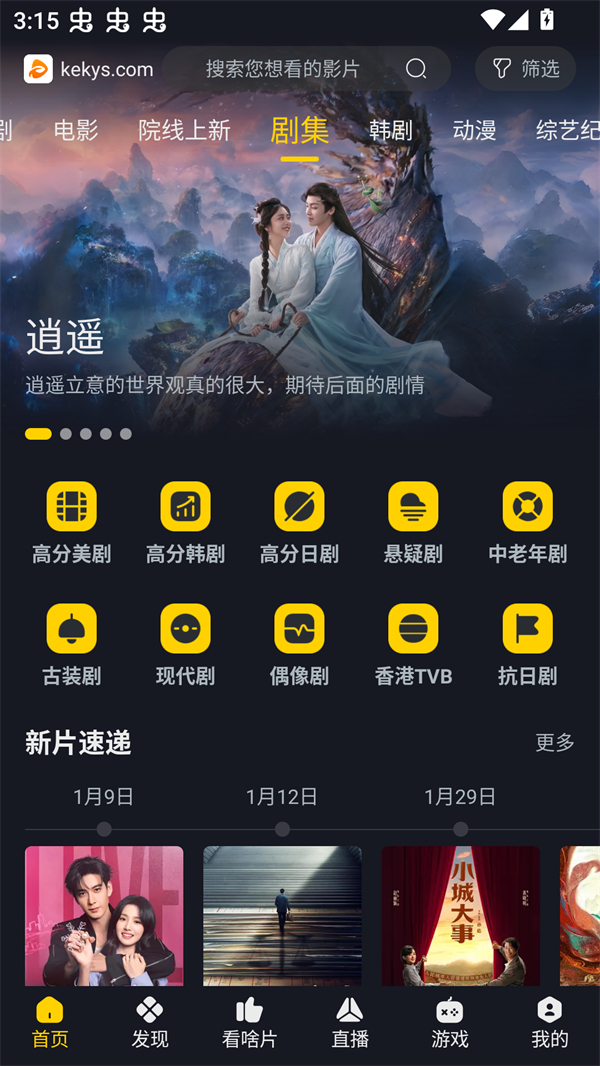This screenshot has height=1066, width=600.
Task: Open the 中老年剧 category
Action: tap(527, 522)
